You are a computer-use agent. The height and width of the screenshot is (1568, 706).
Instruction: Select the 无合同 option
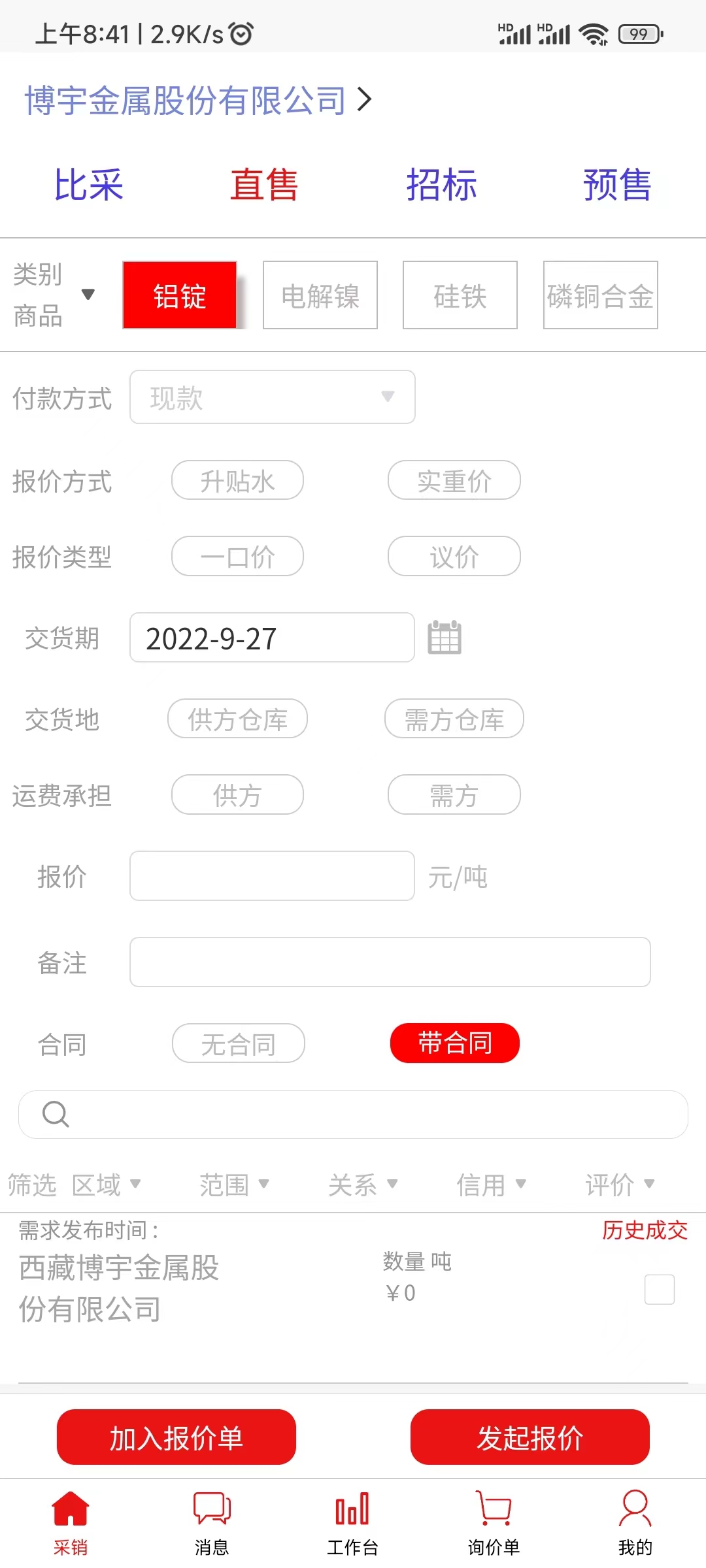[x=238, y=1043]
